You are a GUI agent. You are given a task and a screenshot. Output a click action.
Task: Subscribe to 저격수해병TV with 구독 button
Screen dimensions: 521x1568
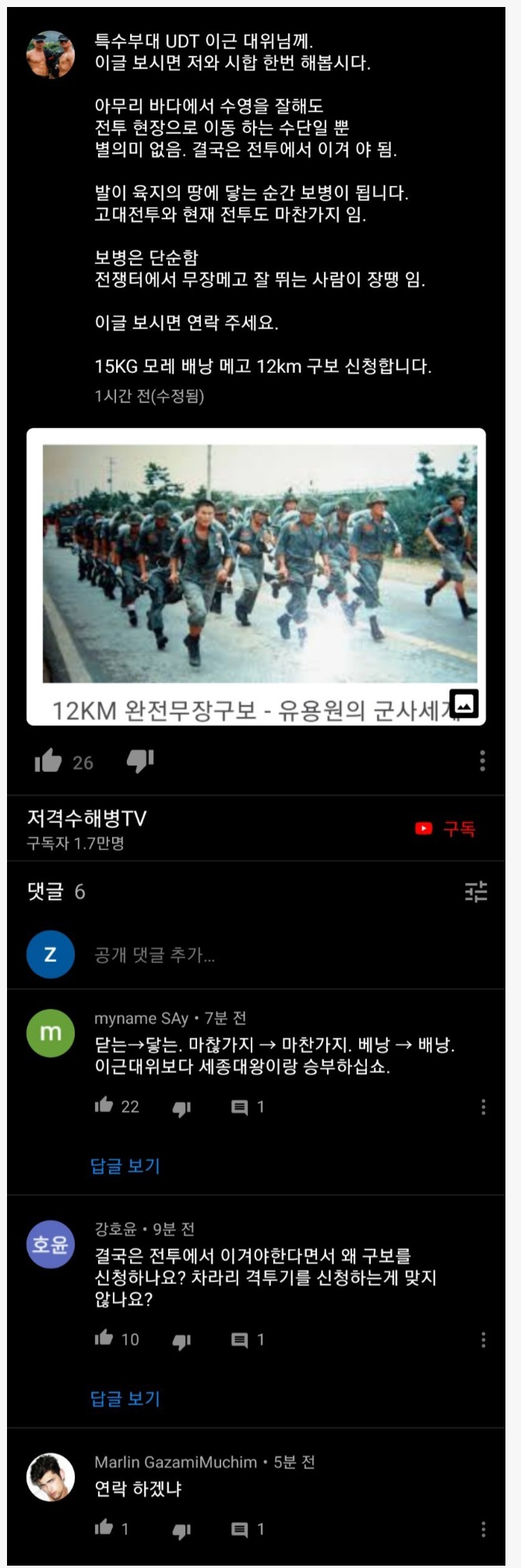pyautogui.click(x=445, y=829)
